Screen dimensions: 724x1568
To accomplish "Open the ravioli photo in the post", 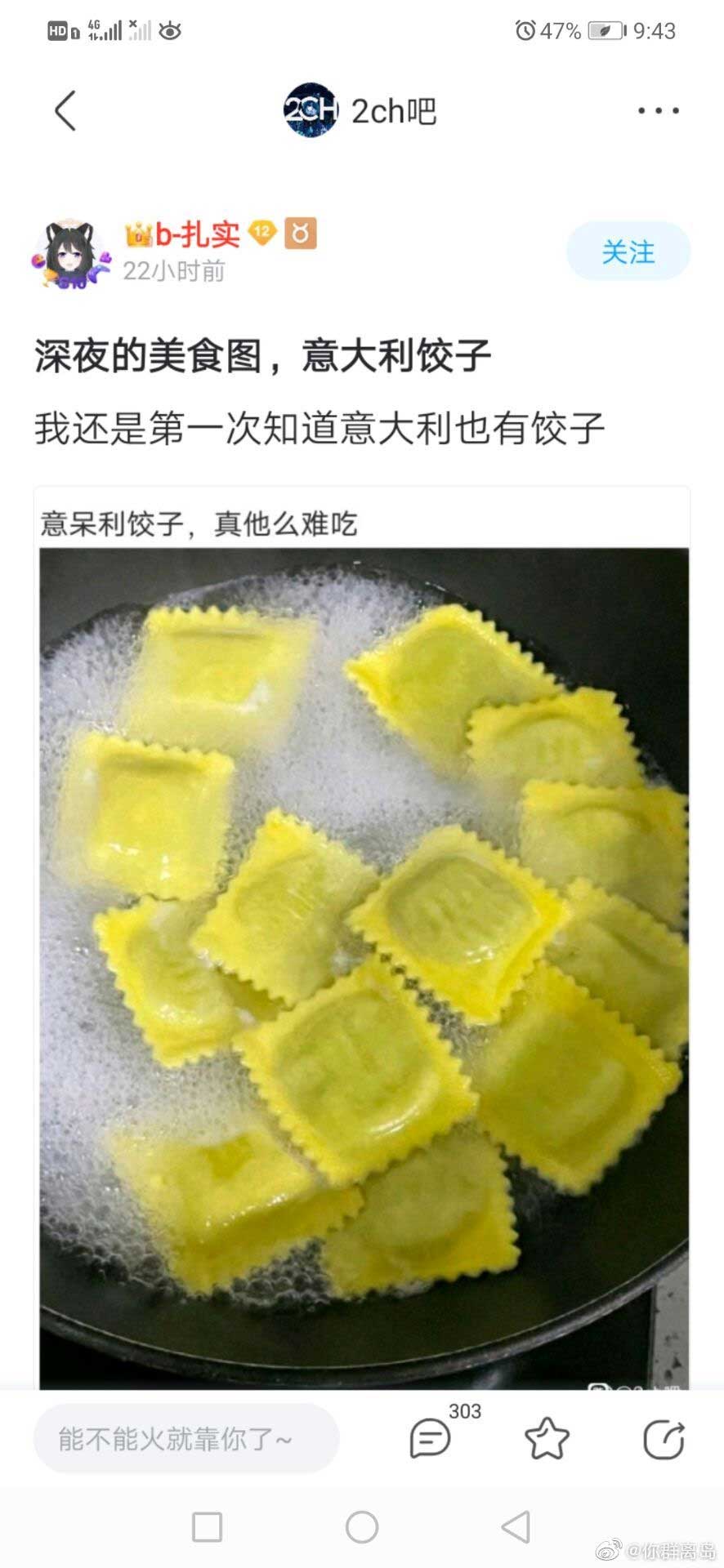I will (364, 964).
